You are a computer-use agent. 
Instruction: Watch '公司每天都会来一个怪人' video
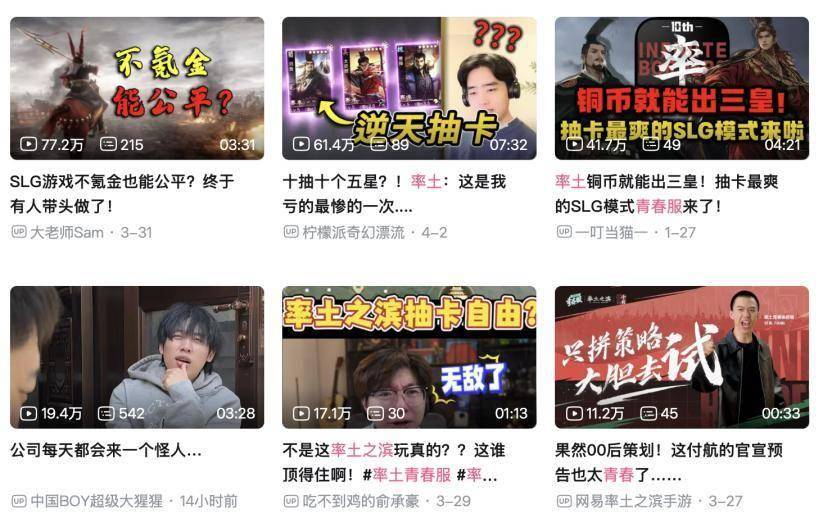137,357
